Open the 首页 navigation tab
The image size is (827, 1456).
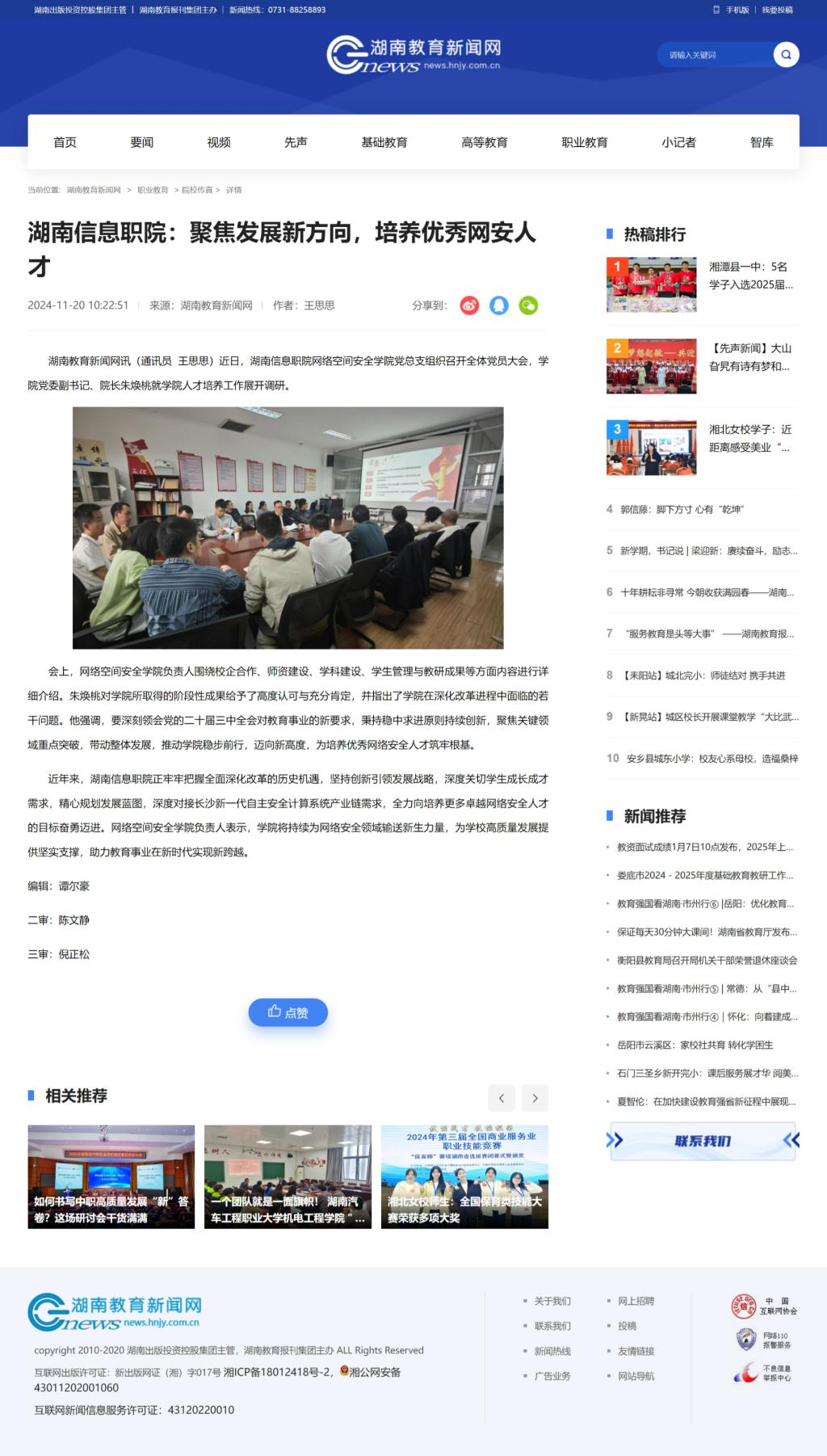[65, 142]
